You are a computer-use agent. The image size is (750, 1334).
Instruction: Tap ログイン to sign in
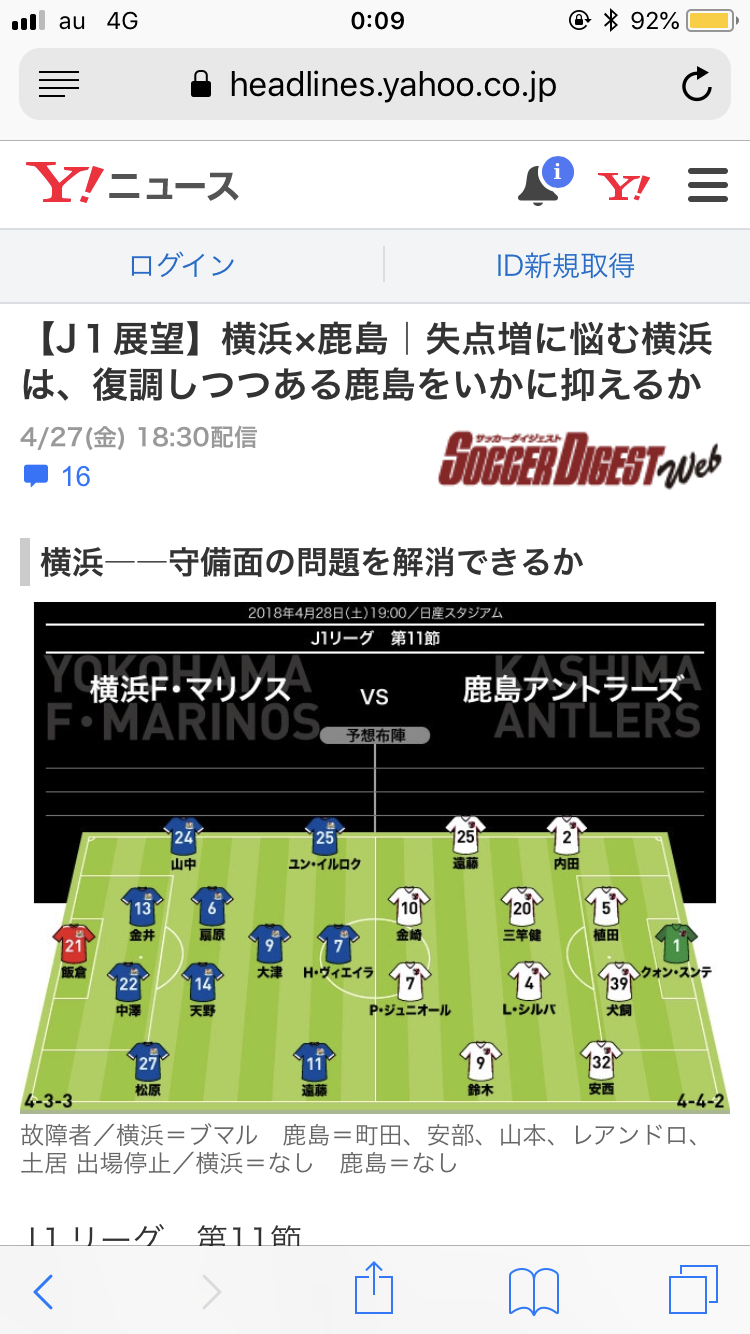pyautogui.click(x=182, y=265)
